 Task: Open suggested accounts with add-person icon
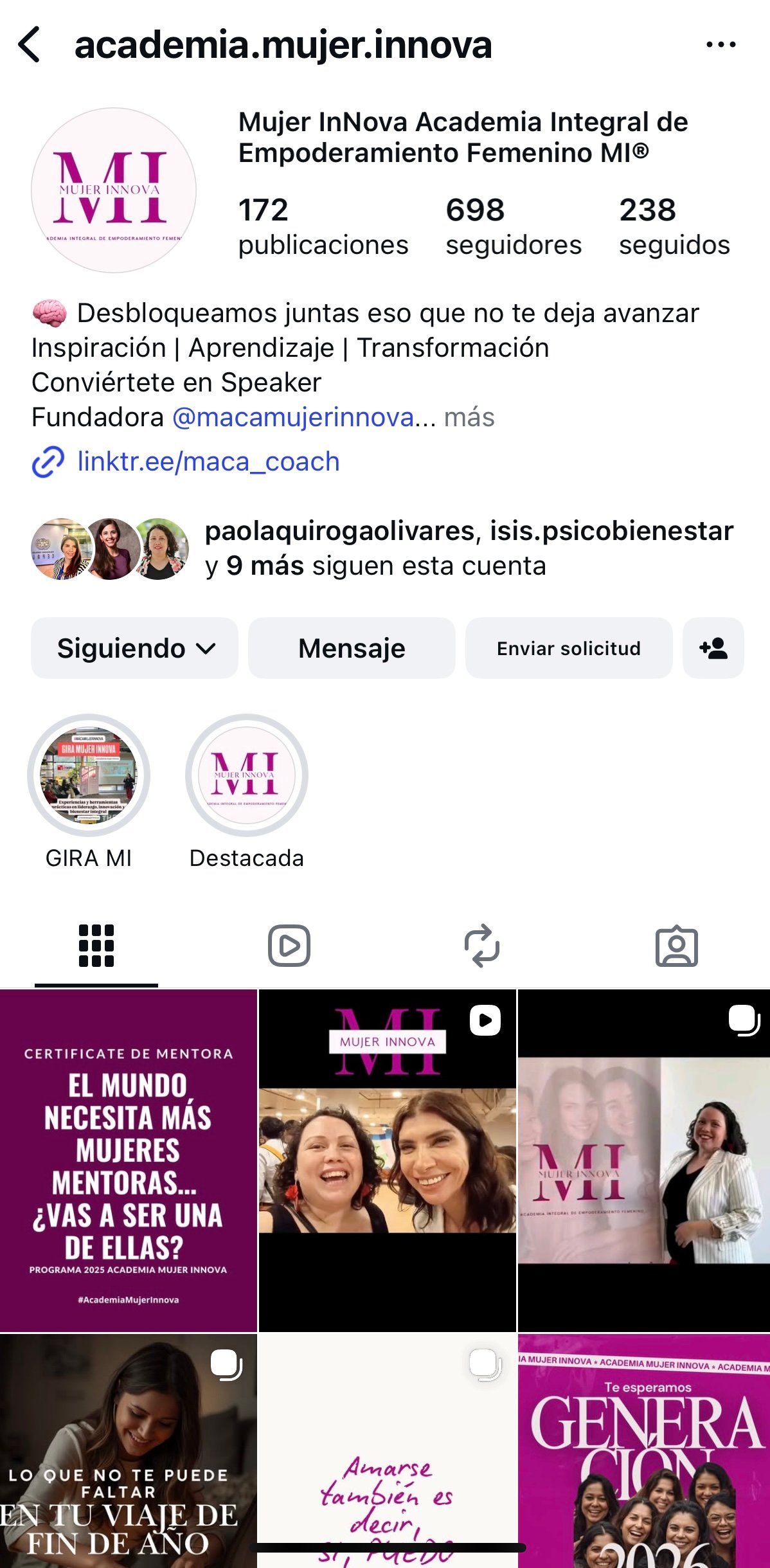713,648
